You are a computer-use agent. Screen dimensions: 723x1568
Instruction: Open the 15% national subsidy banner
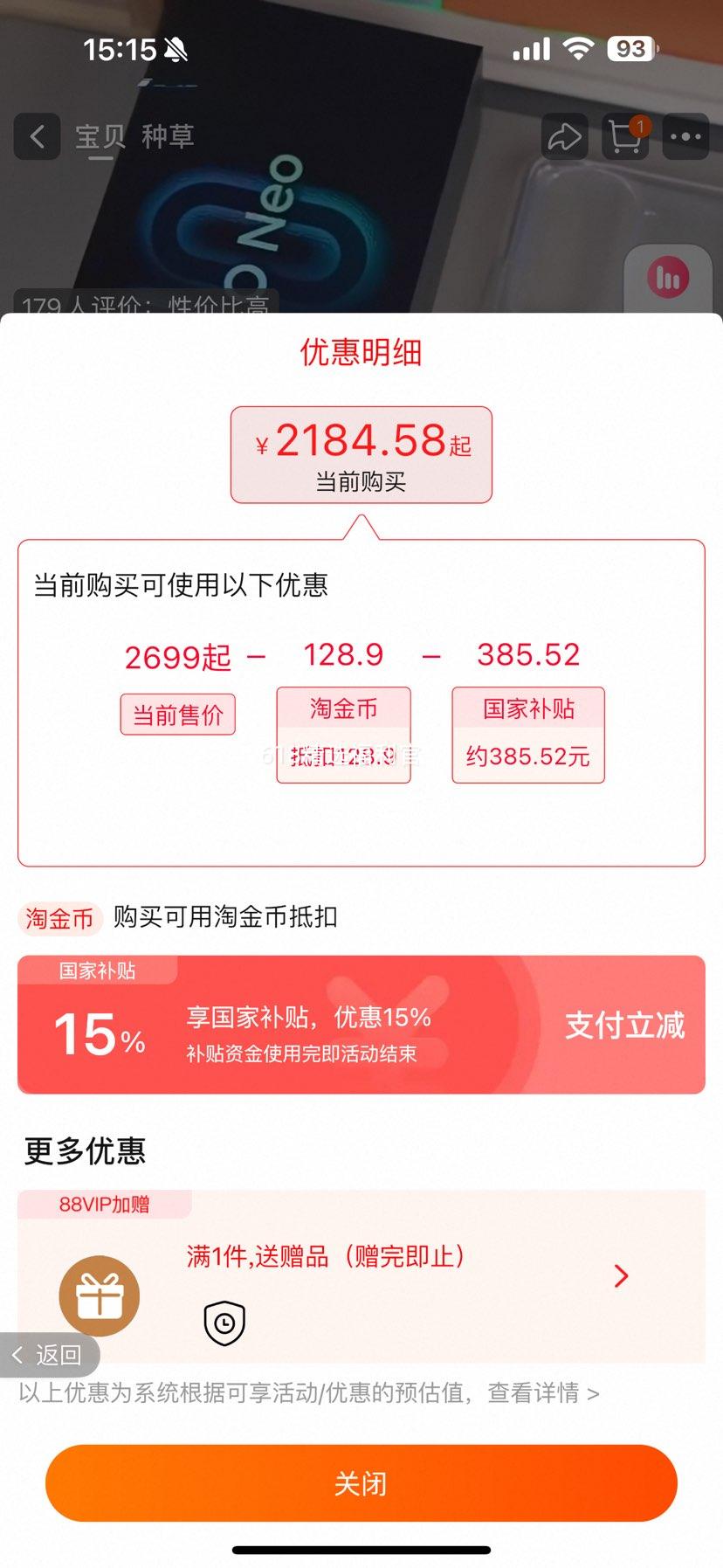pyautogui.click(x=361, y=1025)
